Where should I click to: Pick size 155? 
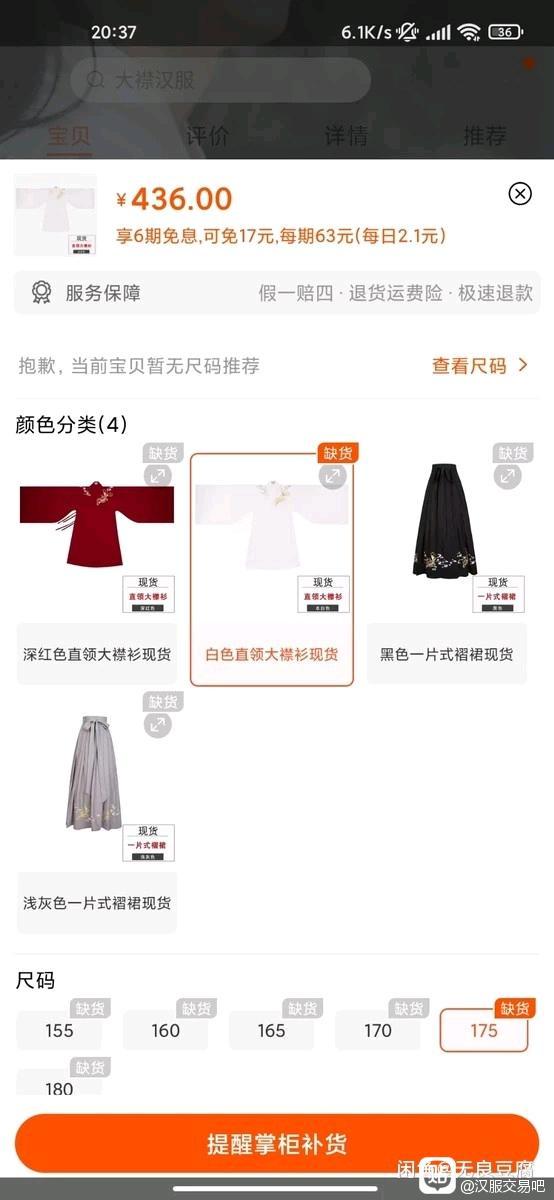click(59, 1030)
